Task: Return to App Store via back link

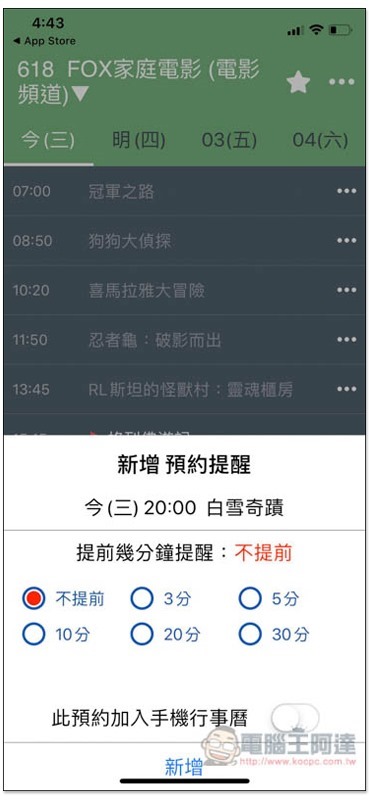Action: tap(44, 41)
